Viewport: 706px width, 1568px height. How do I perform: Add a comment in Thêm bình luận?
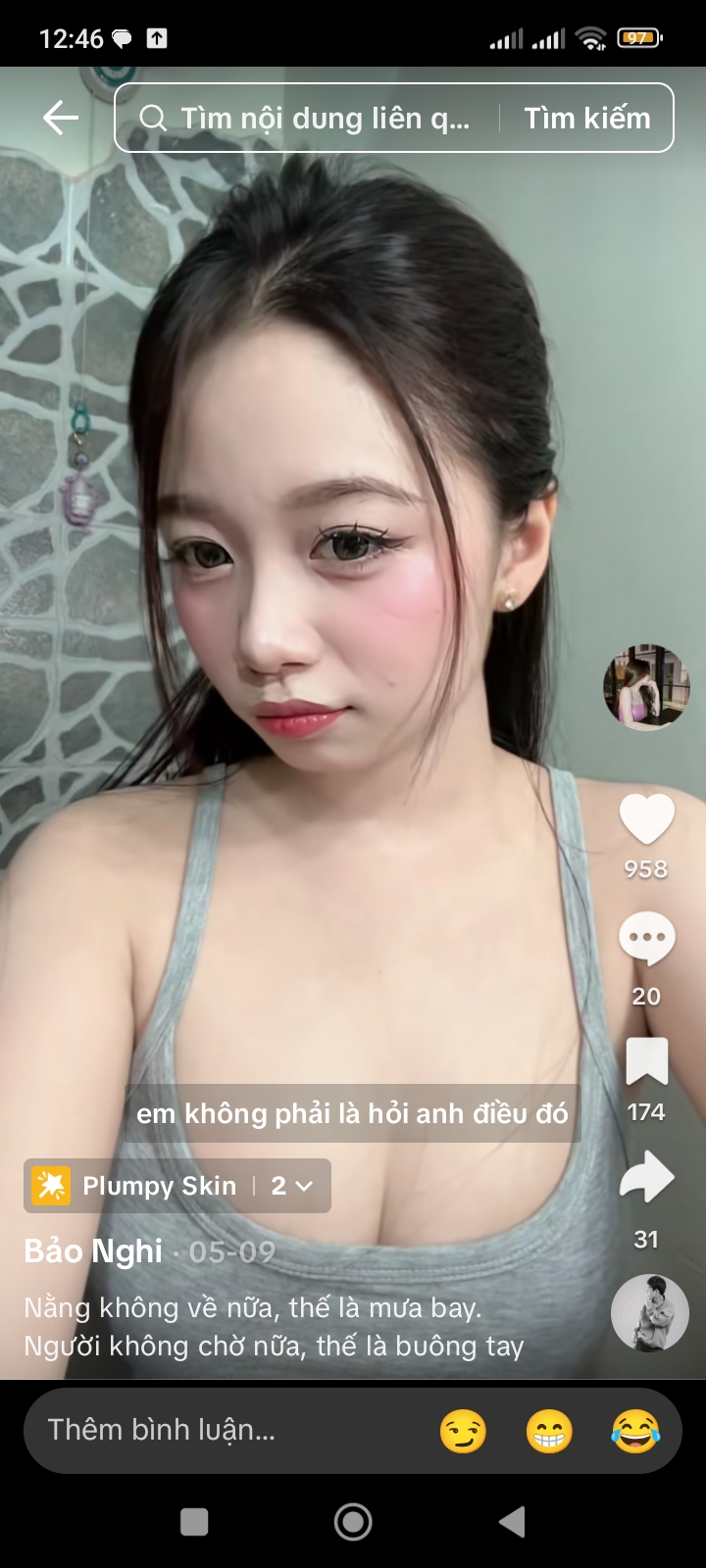(x=216, y=1430)
